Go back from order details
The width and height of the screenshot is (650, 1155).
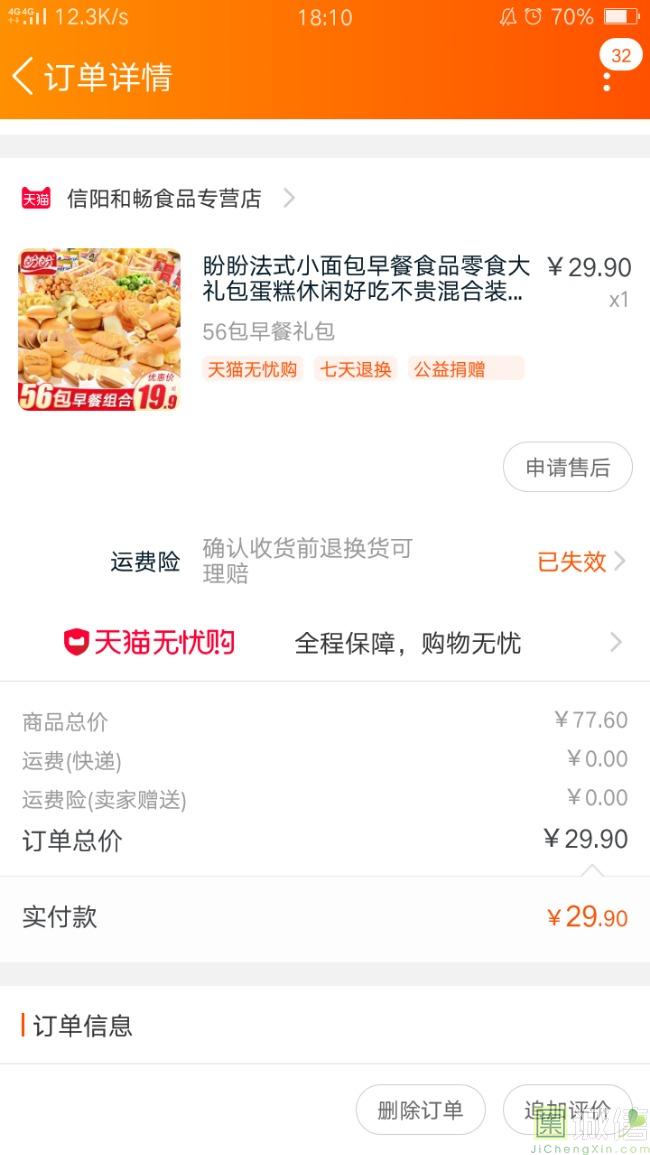[x=23, y=76]
